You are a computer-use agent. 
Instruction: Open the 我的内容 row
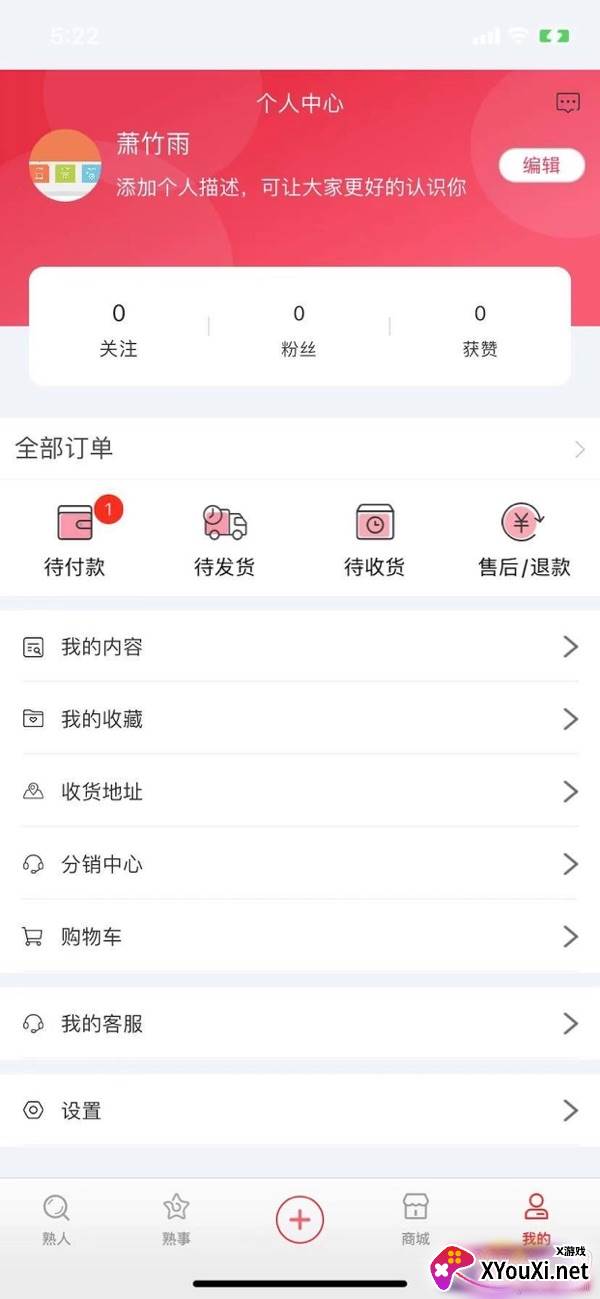298,647
